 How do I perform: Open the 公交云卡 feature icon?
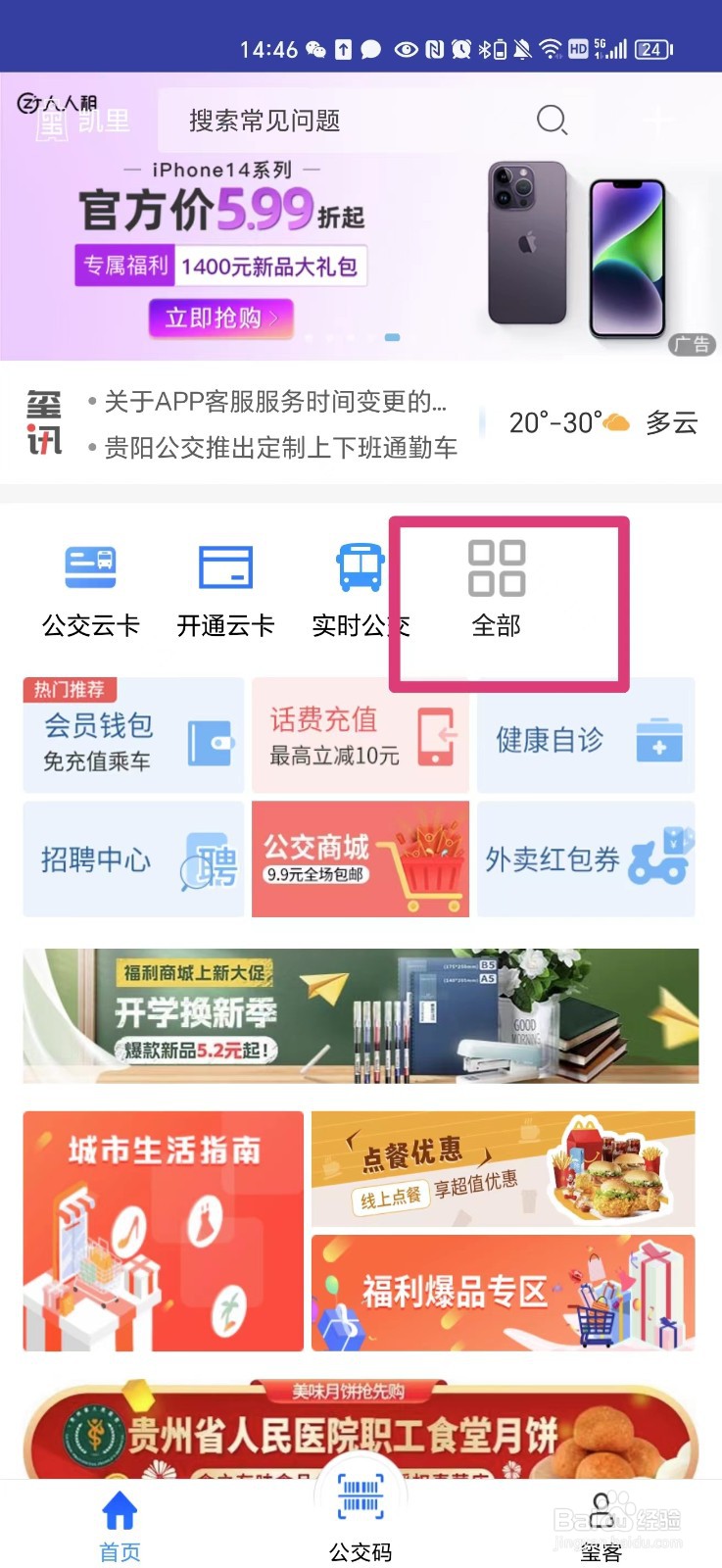tap(91, 568)
